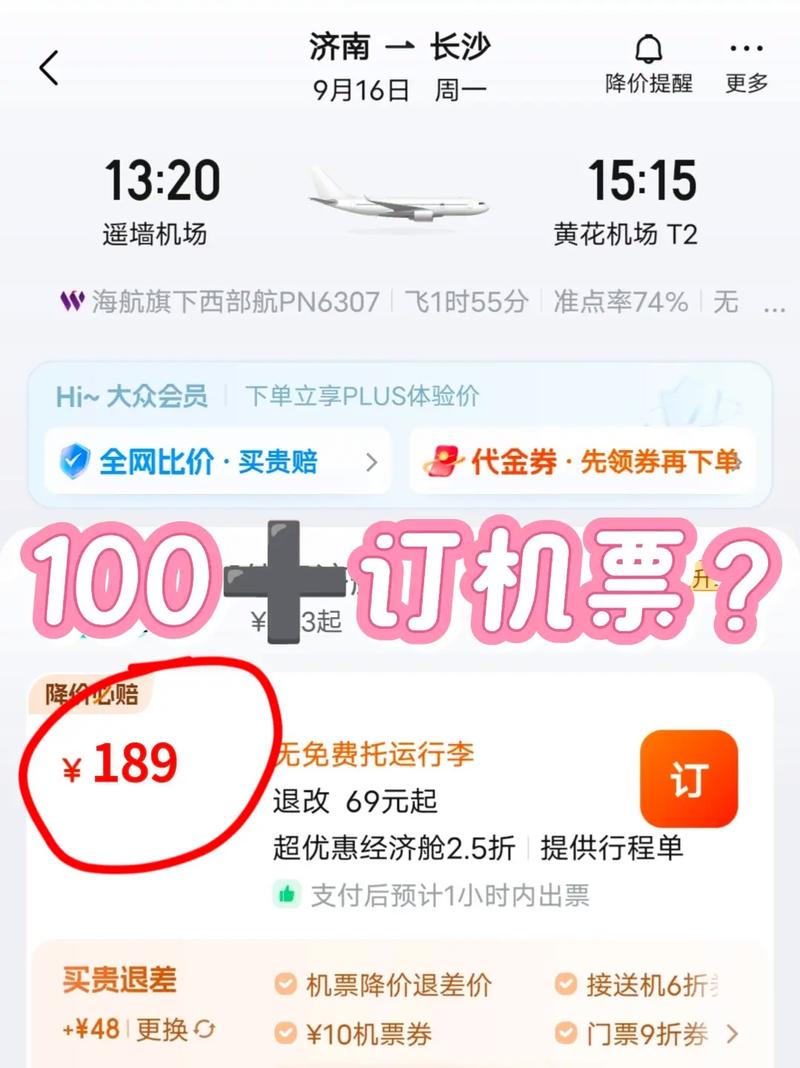Tap the orange 订 booking button
This screenshot has height=1068, width=800.
point(690,779)
